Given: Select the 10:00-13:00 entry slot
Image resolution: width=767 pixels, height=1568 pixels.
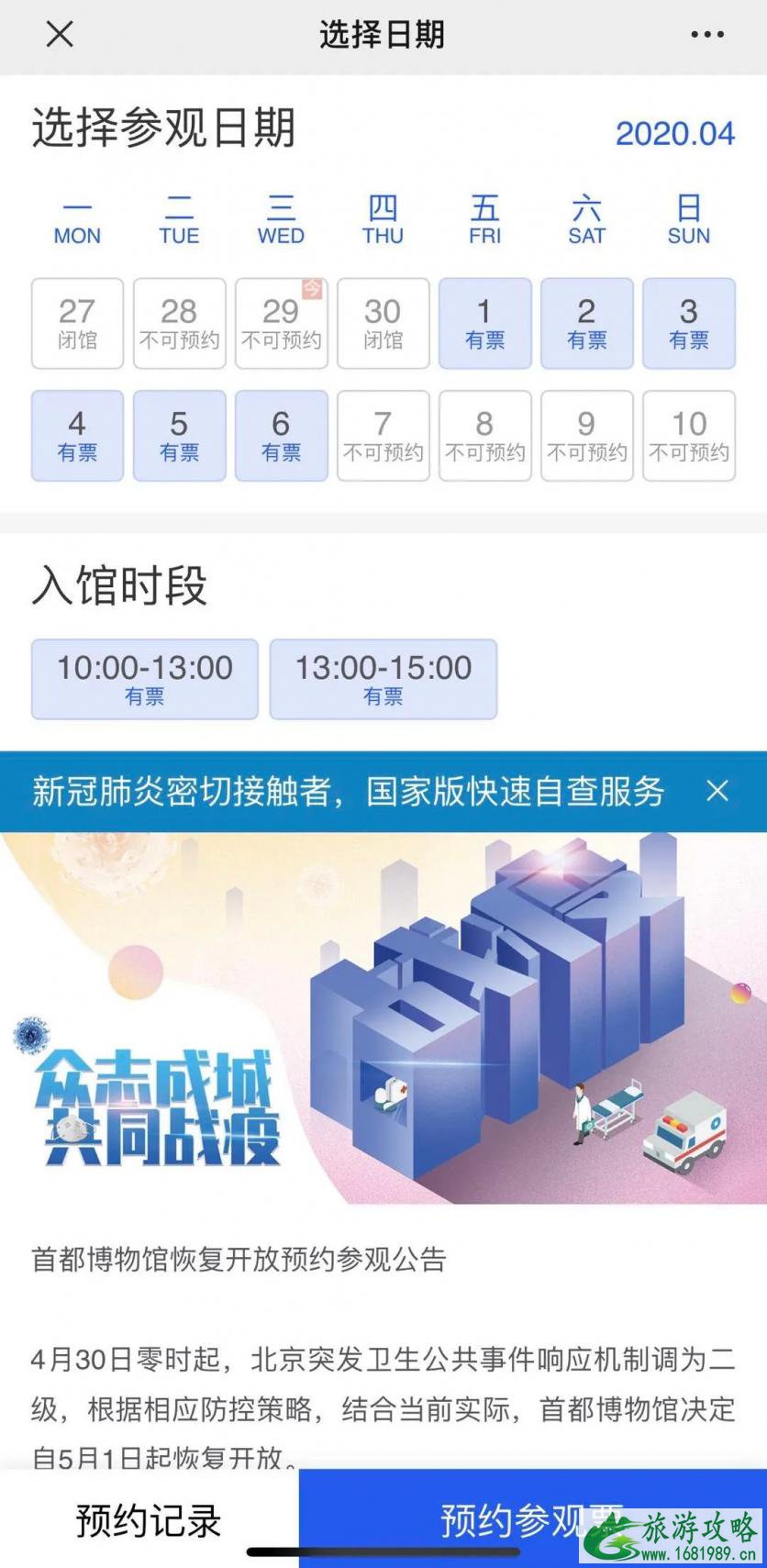Looking at the screenshot, I should [145, 679].
